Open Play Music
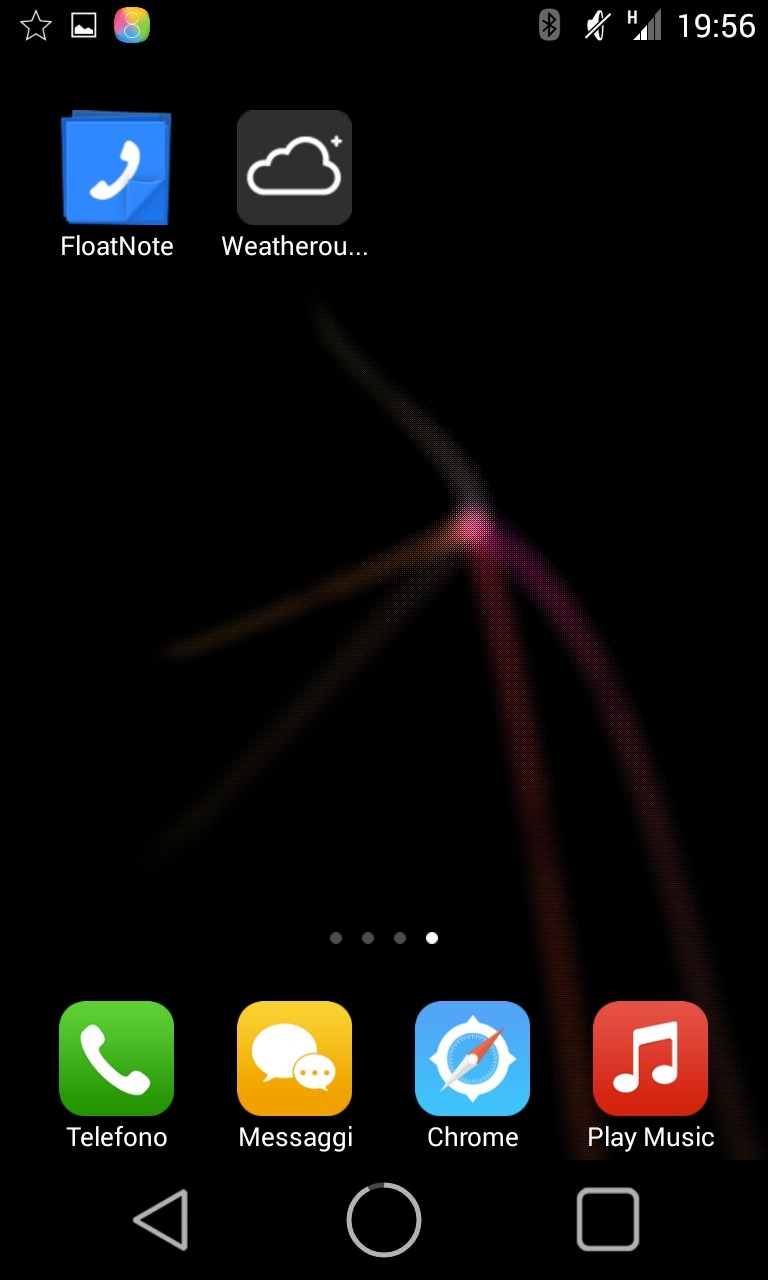Image resolution: width=768 pixels, height=1280 pixels. tap(650, 1058)
